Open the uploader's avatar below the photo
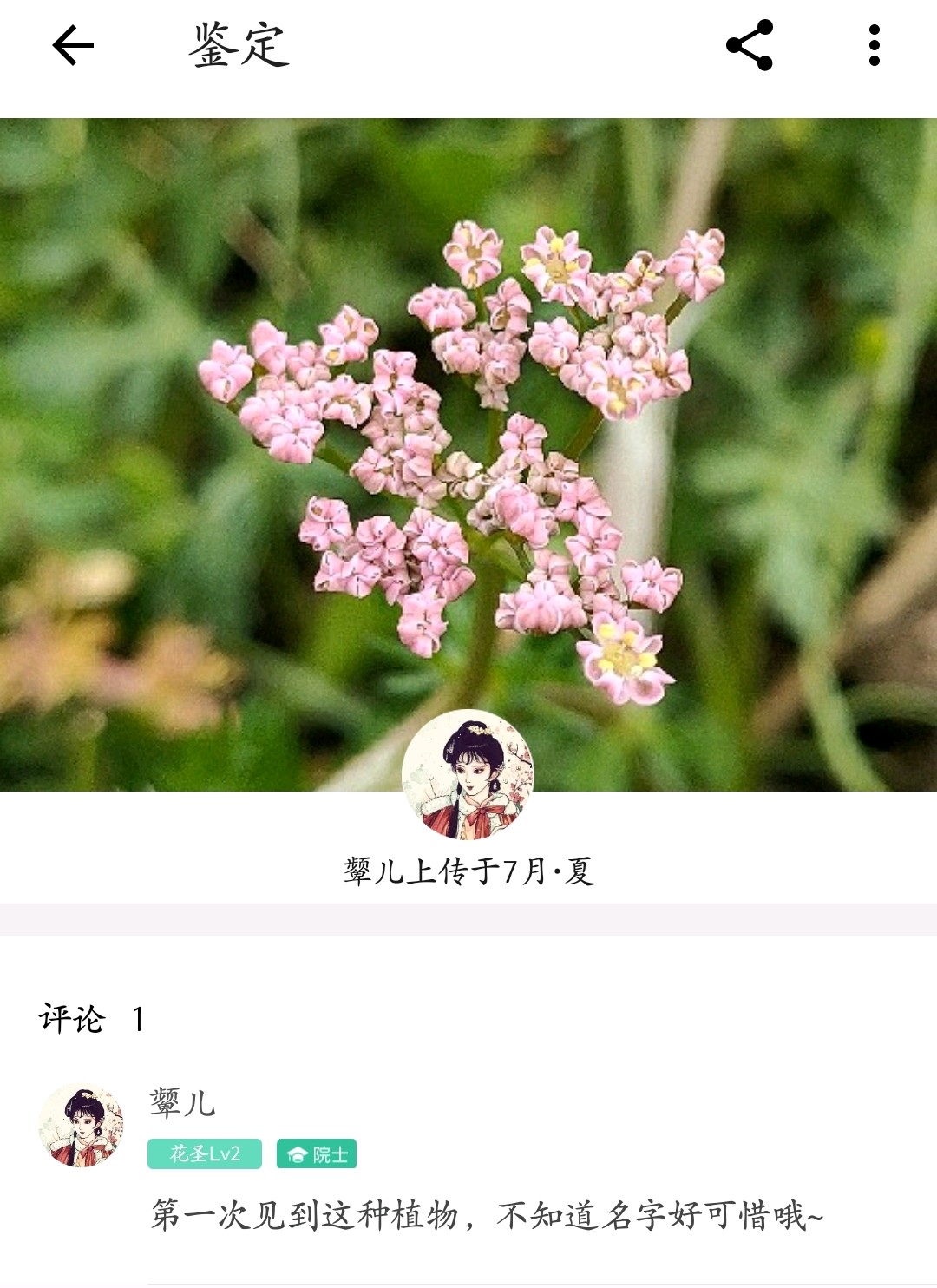Screen dimensions: 937x1288 click(x=468, y=775)
